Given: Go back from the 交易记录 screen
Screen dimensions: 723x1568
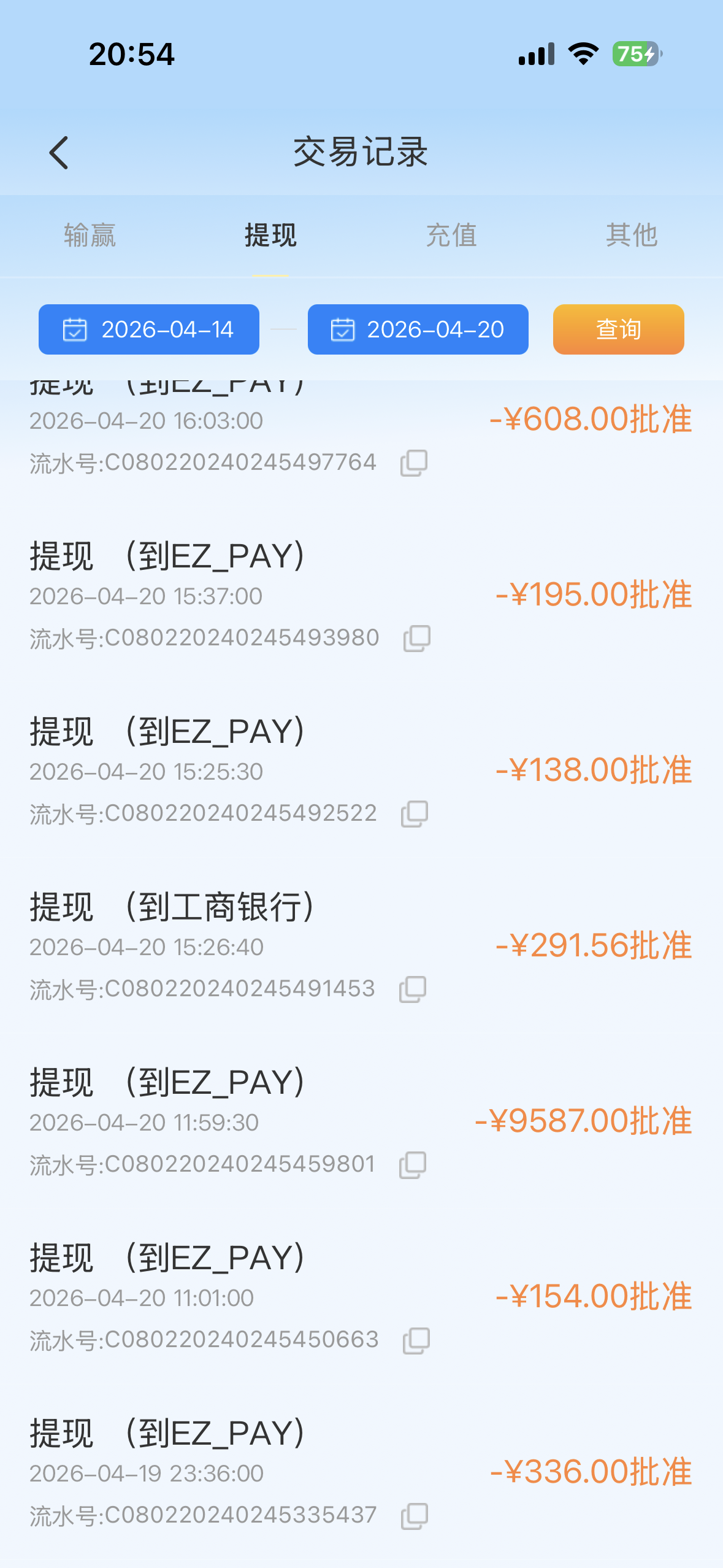Looking at the screenshot, I should click(x=59, y=152).
